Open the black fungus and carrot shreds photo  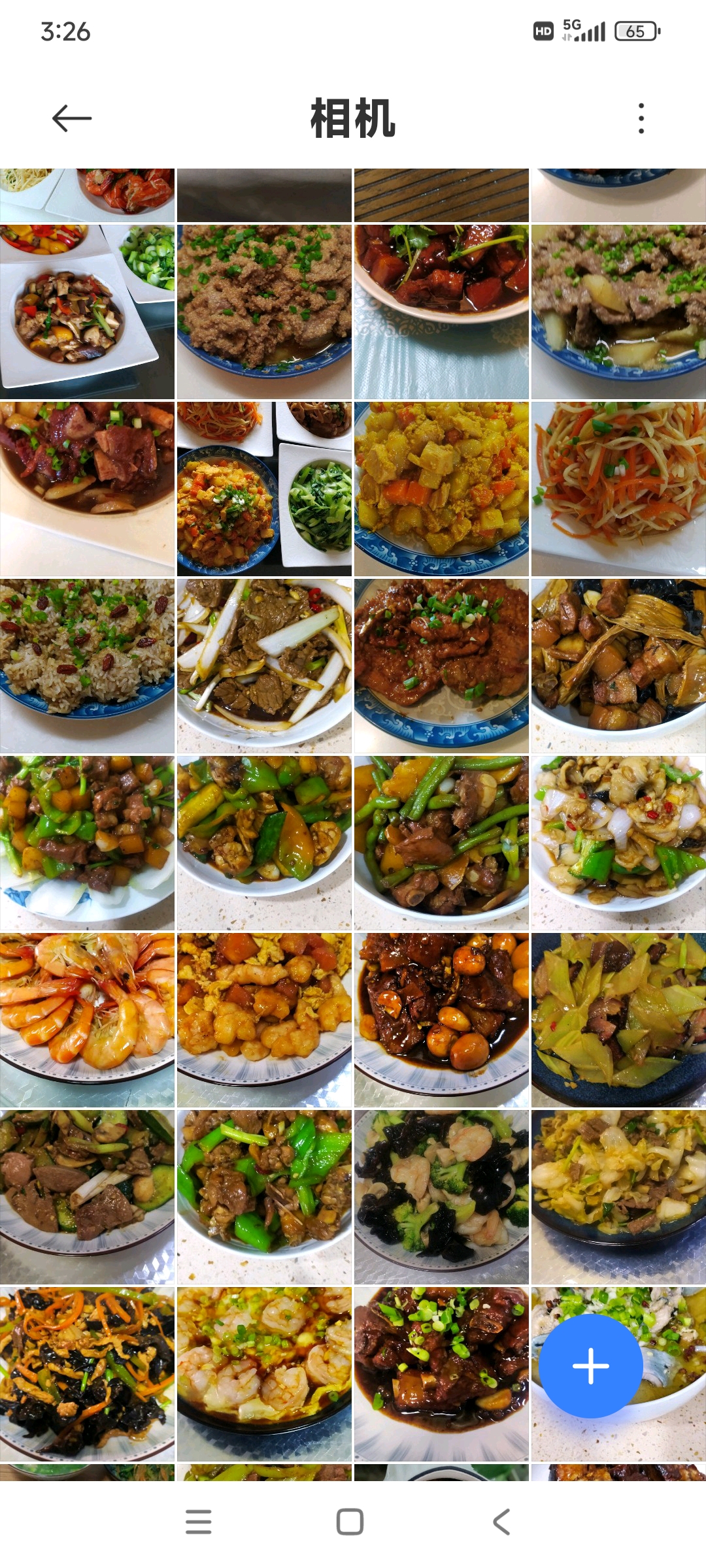pyautogui.click(x=87, y=1373)
